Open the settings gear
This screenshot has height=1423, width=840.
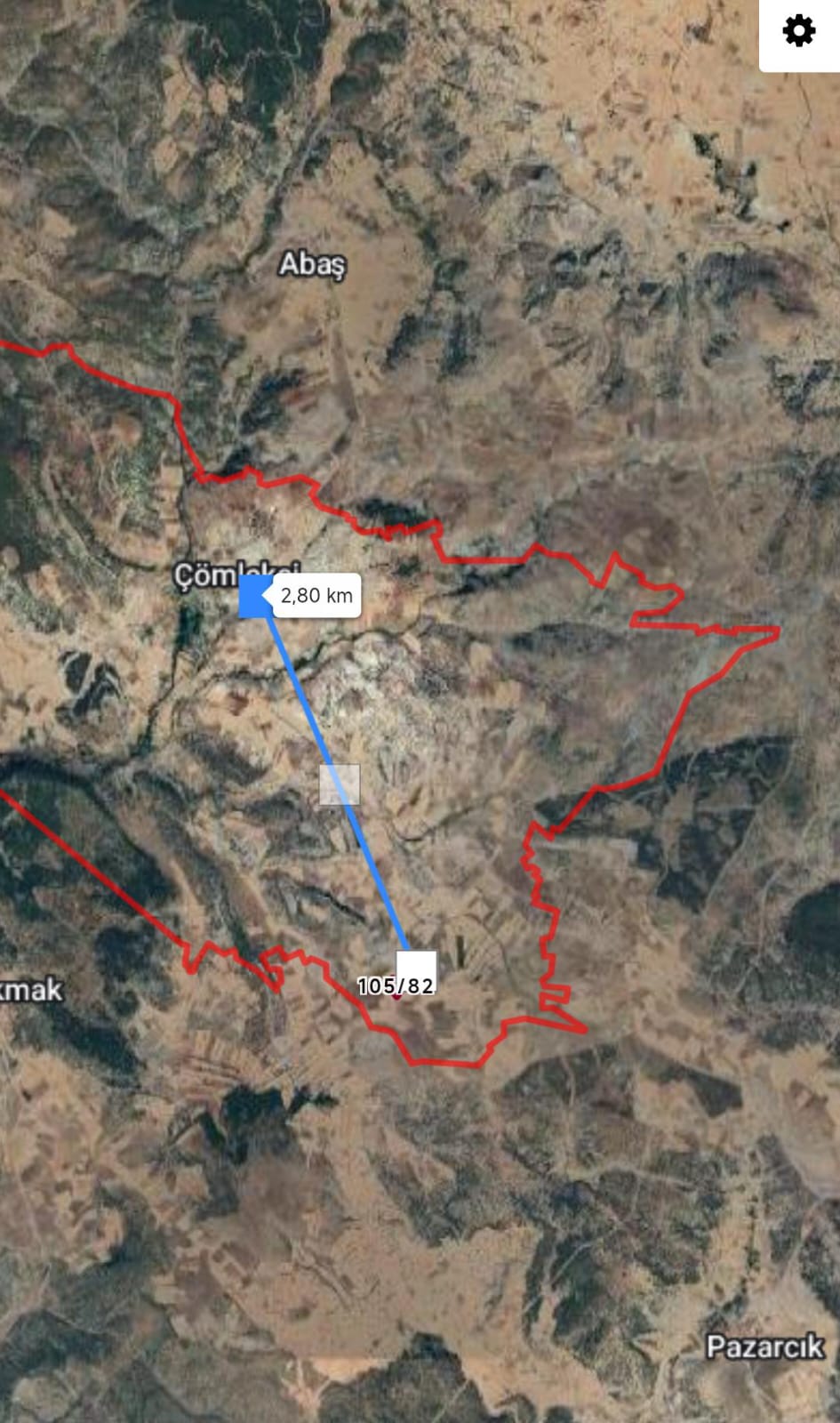point(798,32)
